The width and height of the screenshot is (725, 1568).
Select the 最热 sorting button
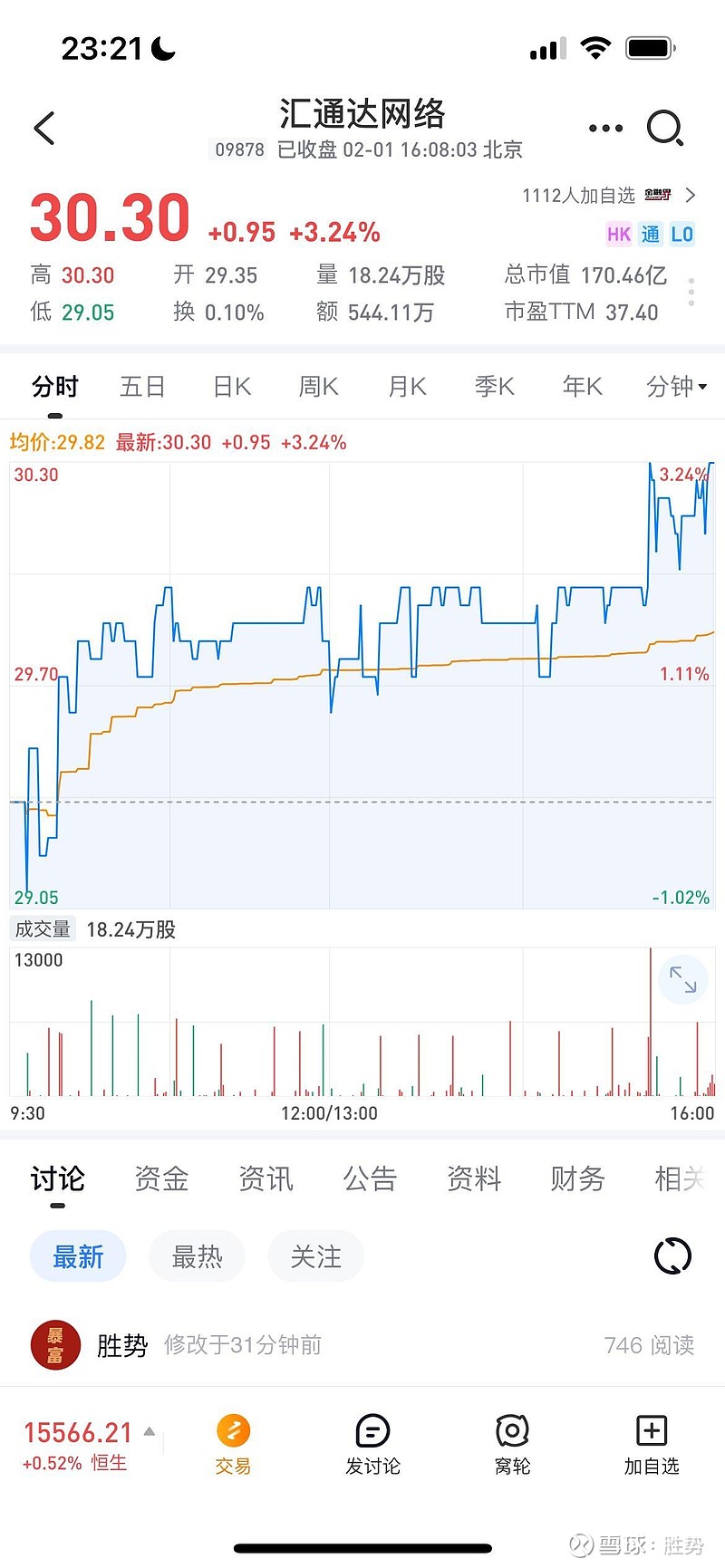pos(197,1256)
